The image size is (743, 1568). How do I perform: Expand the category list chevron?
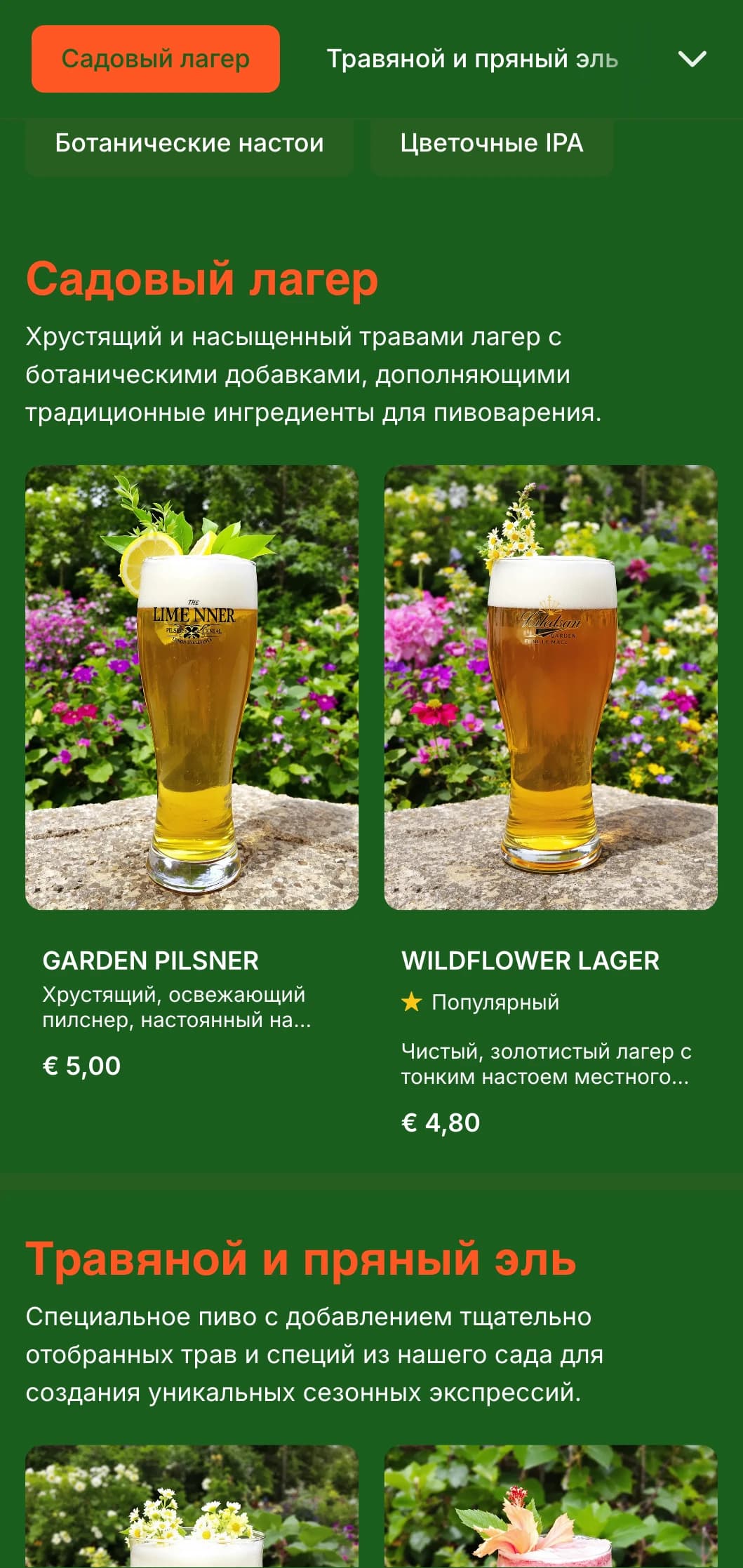coord(692,59)
